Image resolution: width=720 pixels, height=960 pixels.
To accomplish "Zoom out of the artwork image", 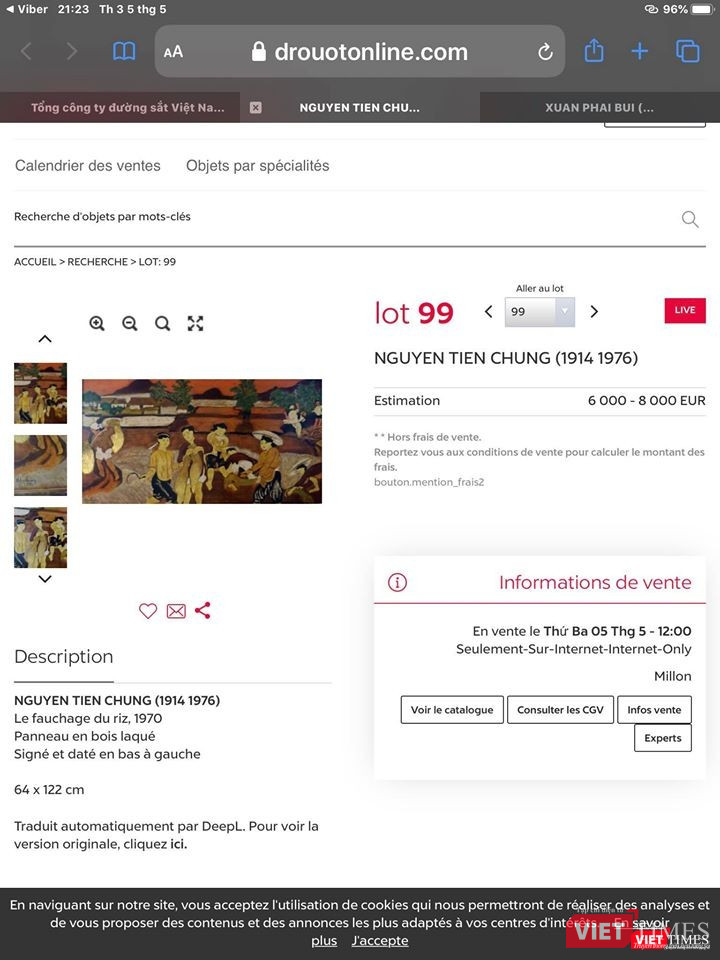I will tap(129, 323).
